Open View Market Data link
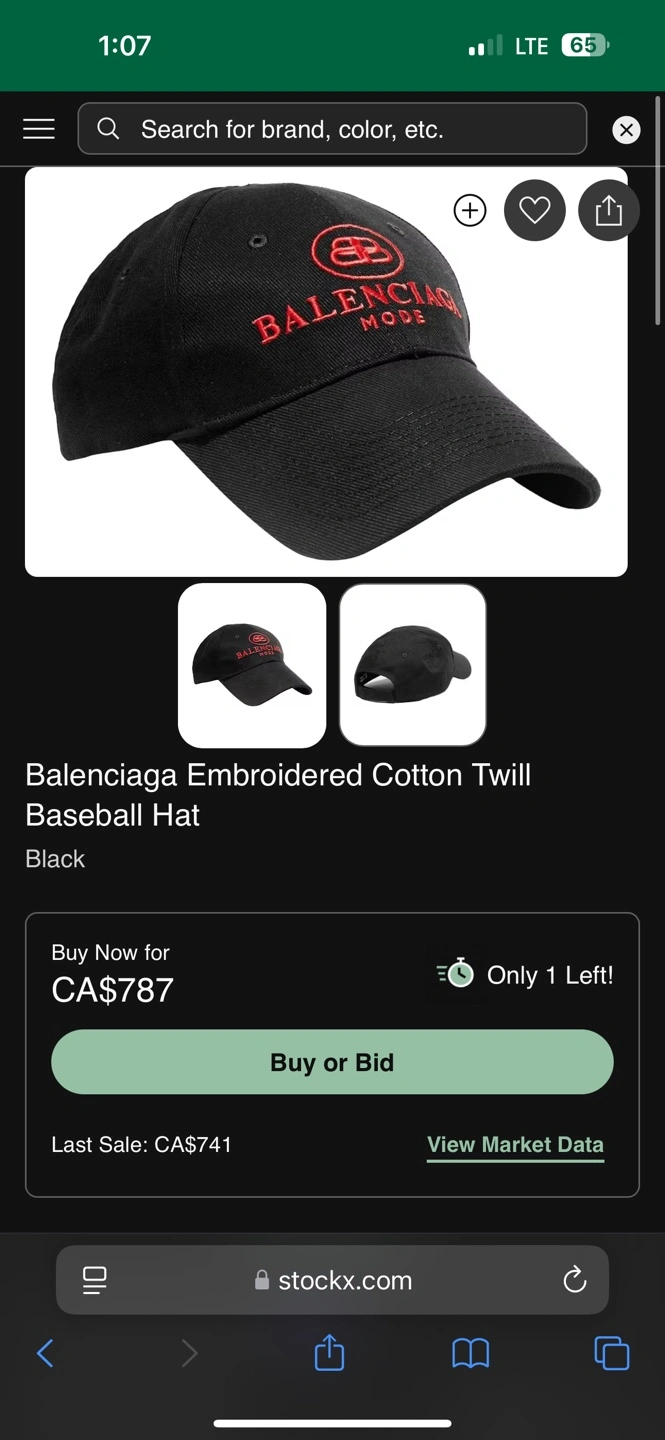 (515, 1145)
